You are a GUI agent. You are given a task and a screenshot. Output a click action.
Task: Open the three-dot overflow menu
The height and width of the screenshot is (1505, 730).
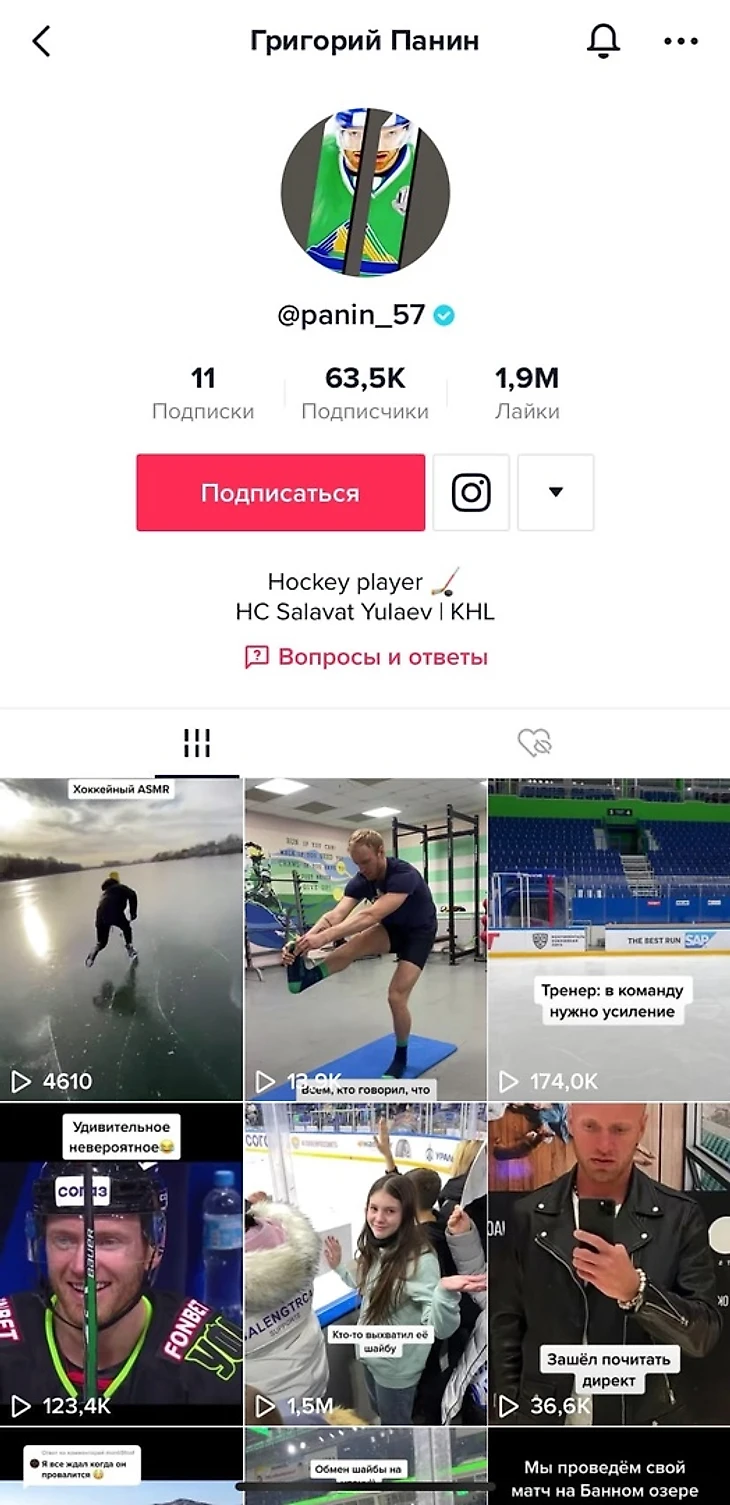pos(681,42)
